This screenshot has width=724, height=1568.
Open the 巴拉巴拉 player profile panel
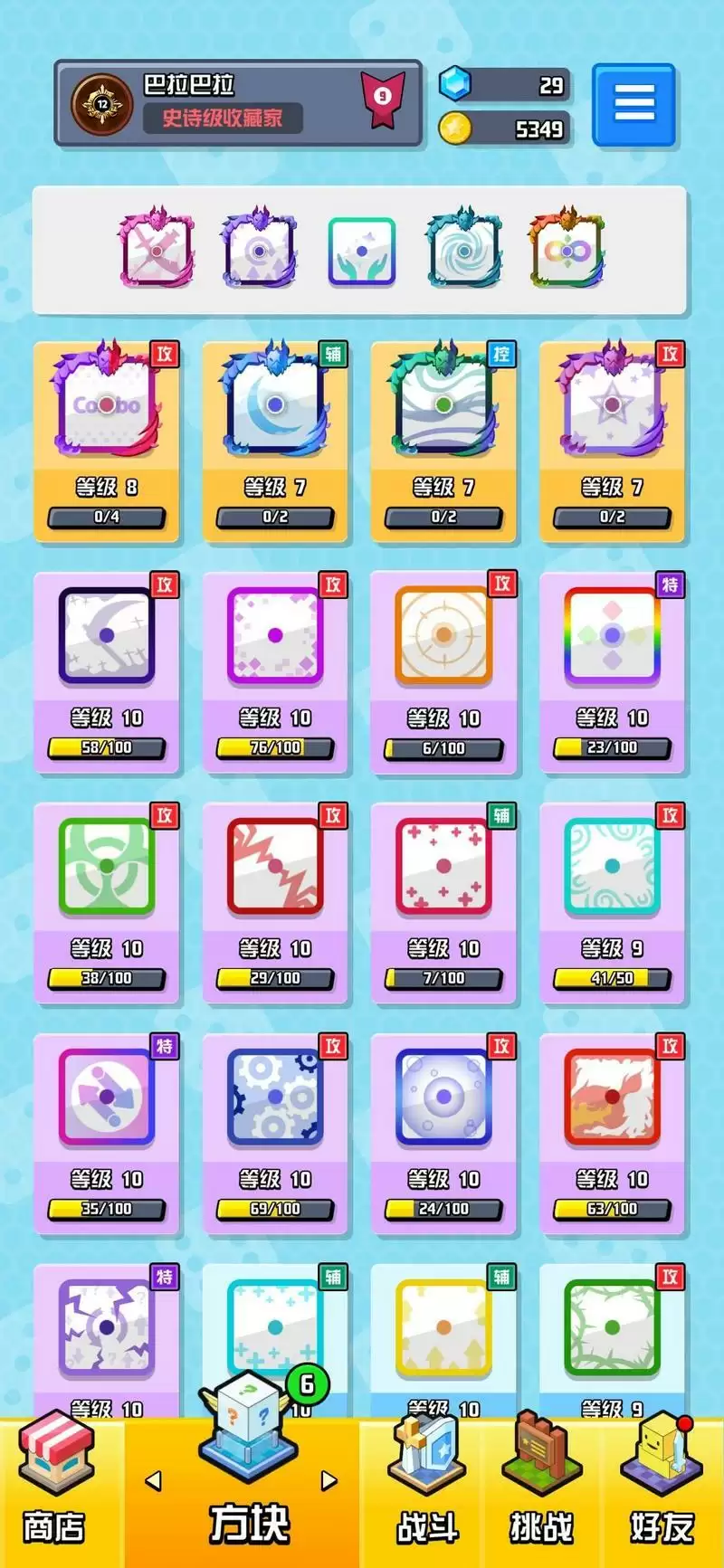click(x=237, y=103)
